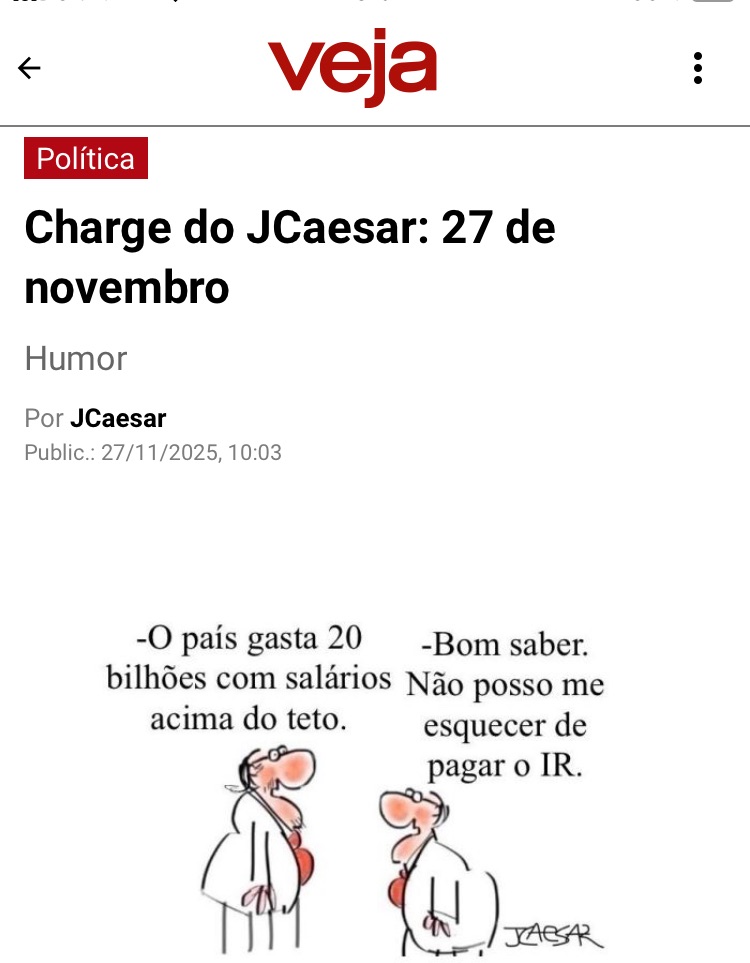Screen dimensions: 750x963
Task: Open author JCaesar's page
Action: point(118,418)
